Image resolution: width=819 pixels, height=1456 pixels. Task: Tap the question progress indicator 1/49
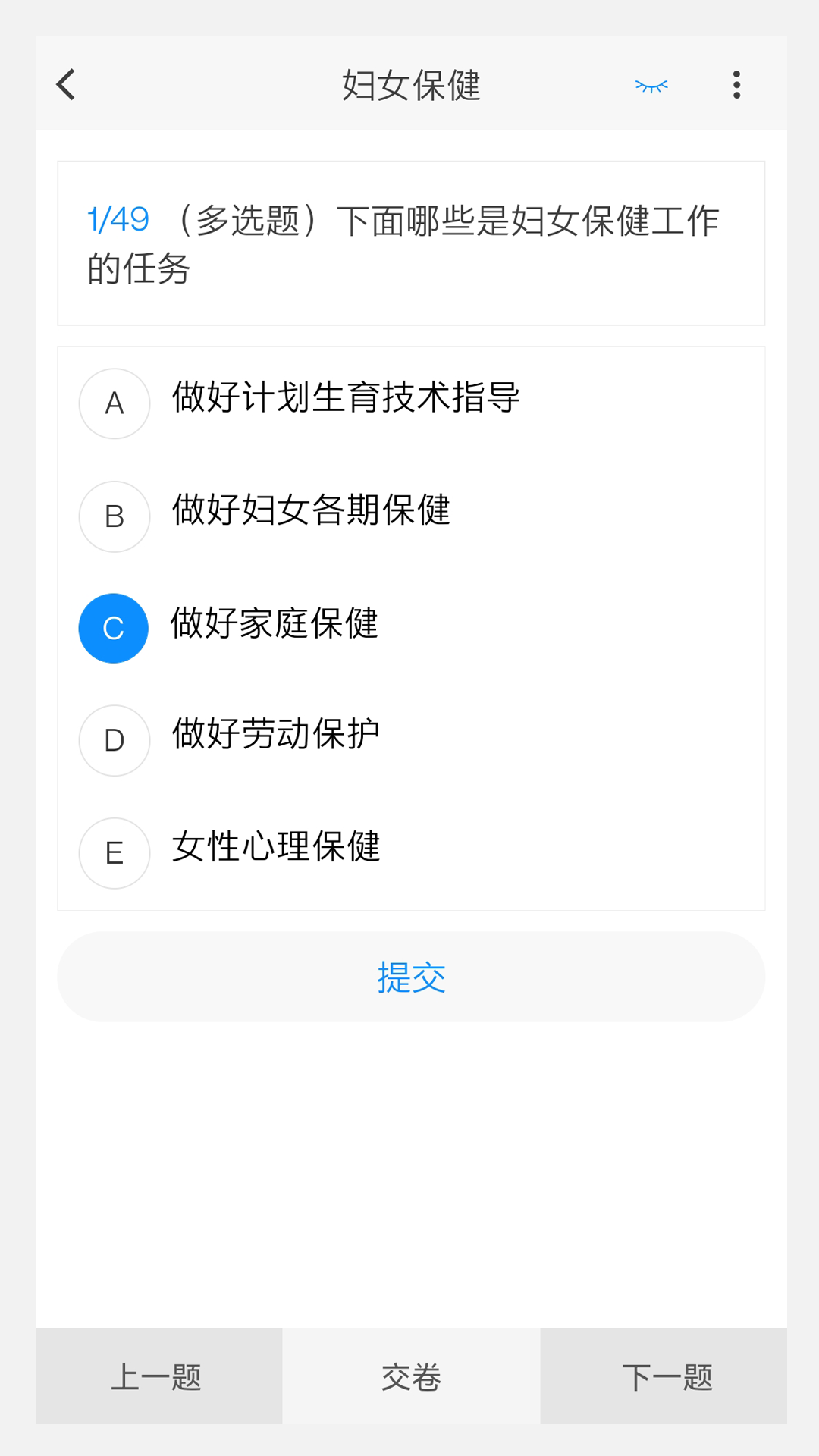click(118, 219)
